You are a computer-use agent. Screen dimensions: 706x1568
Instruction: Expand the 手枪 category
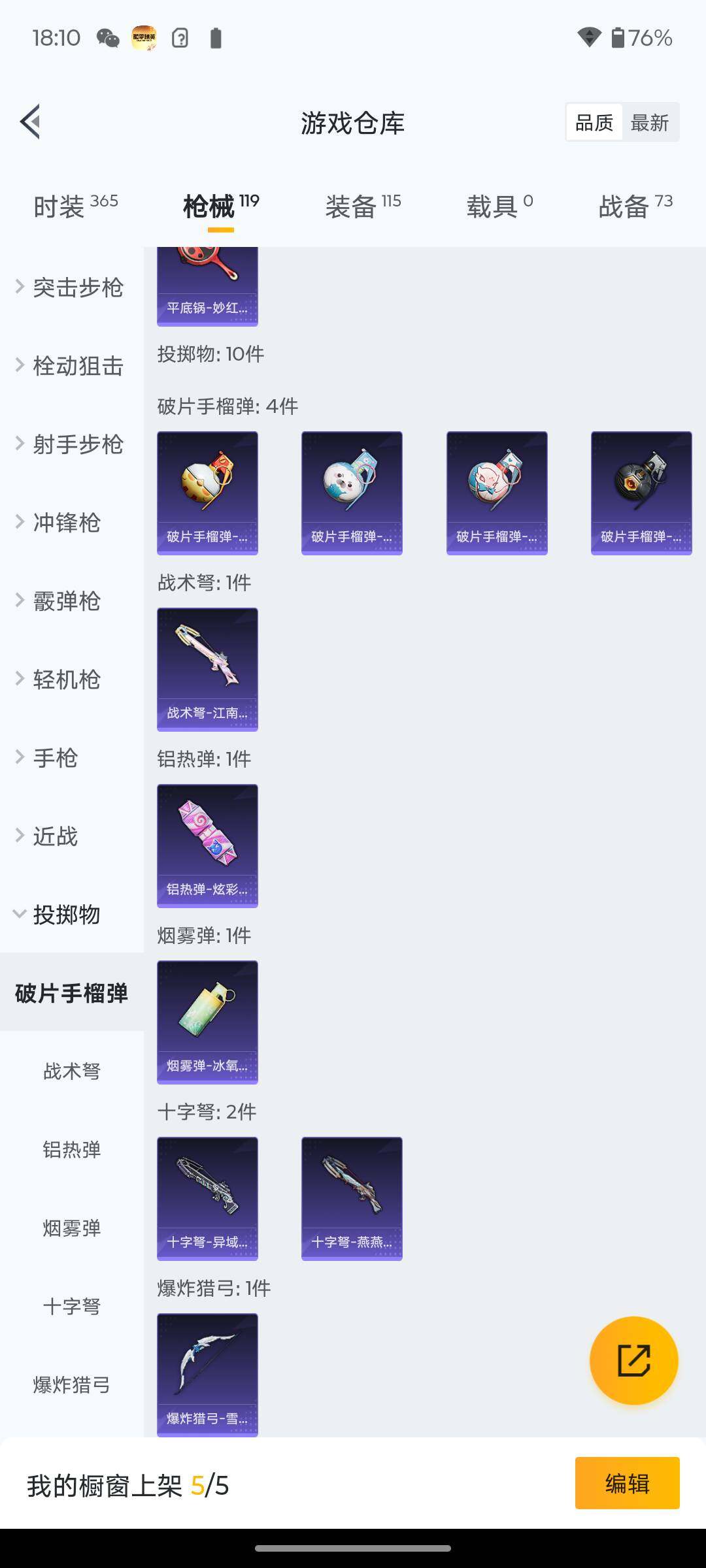coord(56,758)
